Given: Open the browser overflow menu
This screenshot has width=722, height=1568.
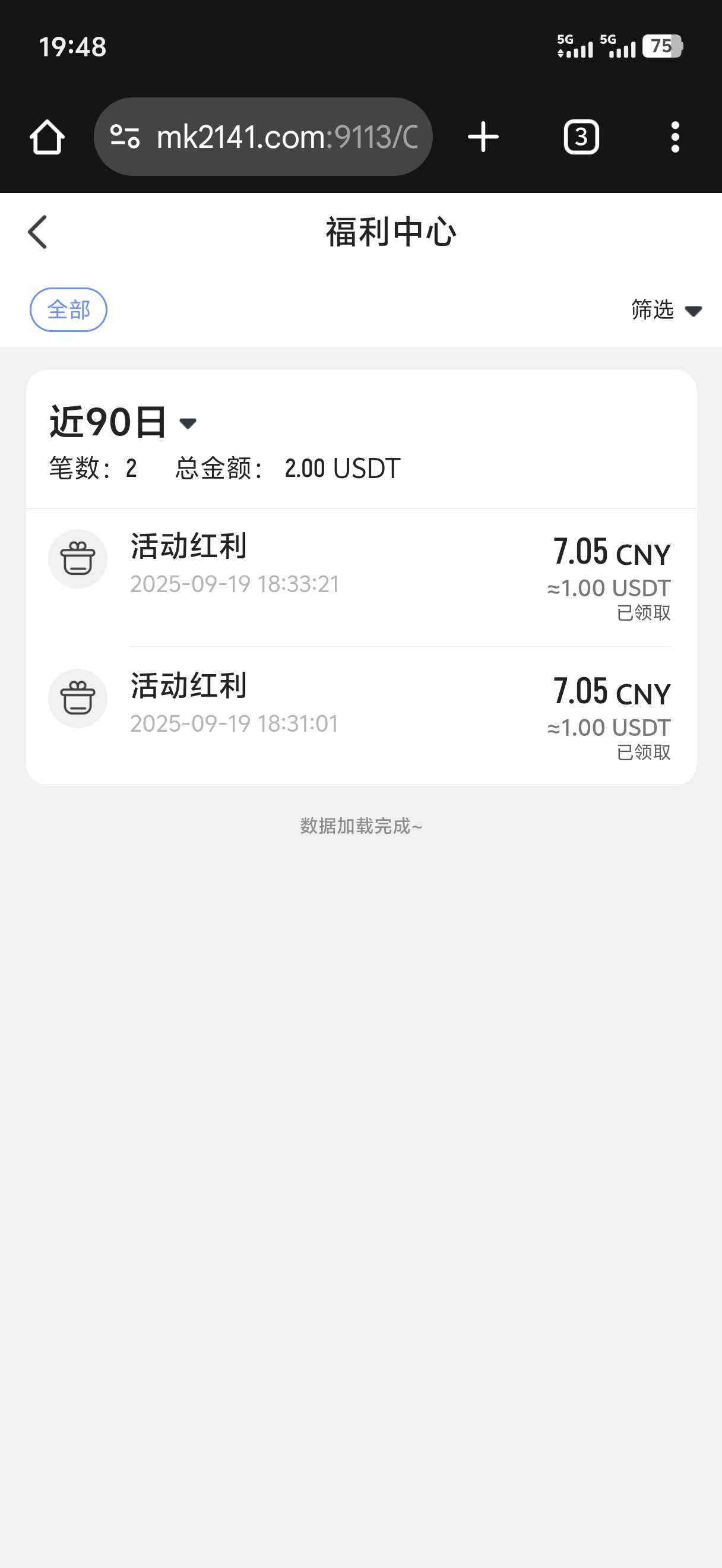Looking at the screenshot, I should (x=674, y=137).
